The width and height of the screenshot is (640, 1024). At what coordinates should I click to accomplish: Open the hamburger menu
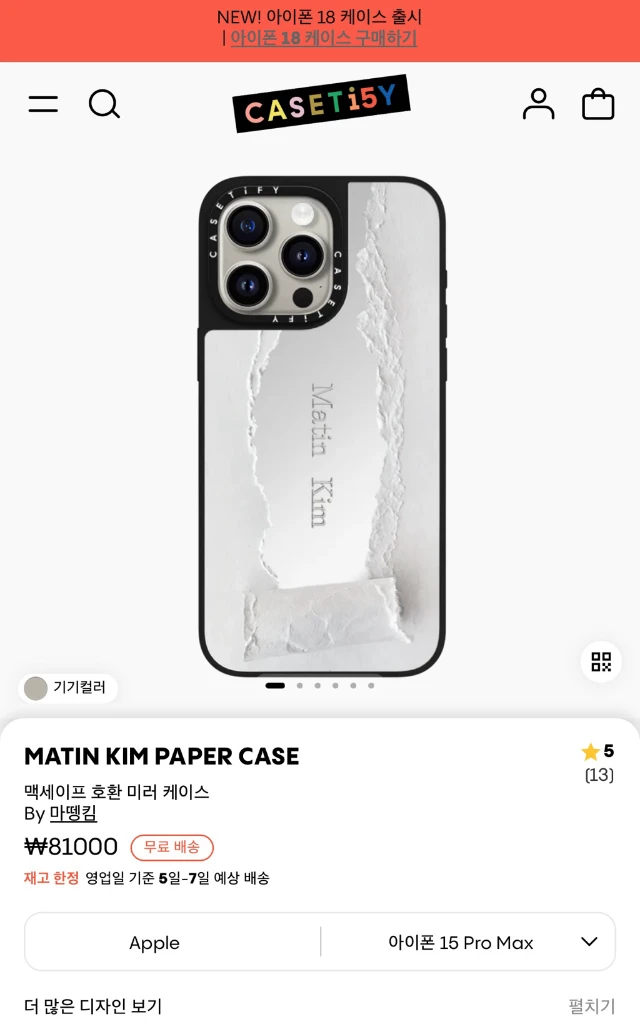click(43, 104)
